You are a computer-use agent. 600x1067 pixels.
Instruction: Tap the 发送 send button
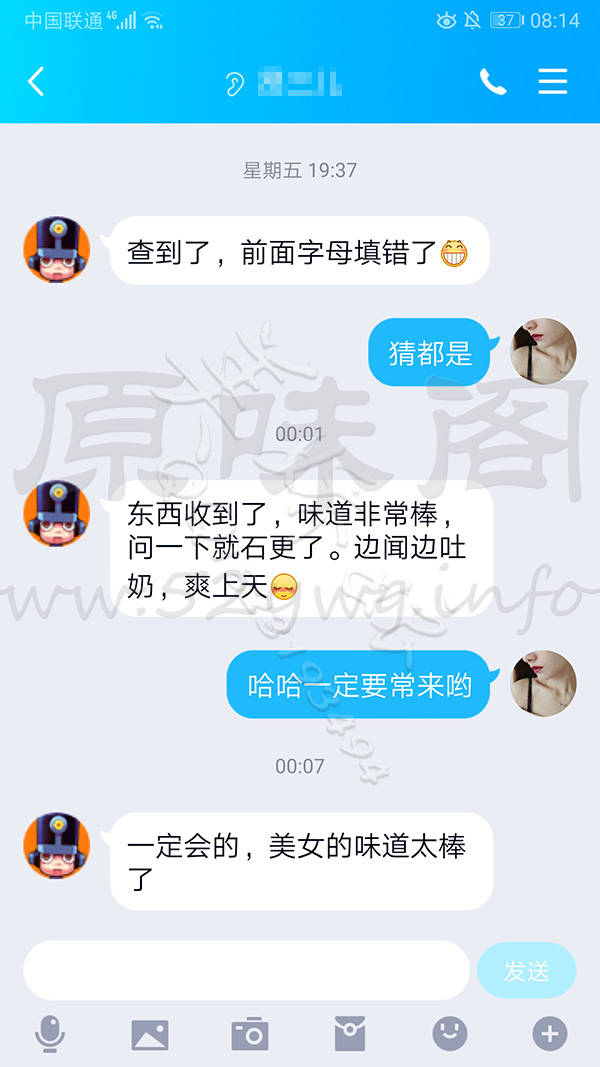pyautogui.click(x=527, y=970)
